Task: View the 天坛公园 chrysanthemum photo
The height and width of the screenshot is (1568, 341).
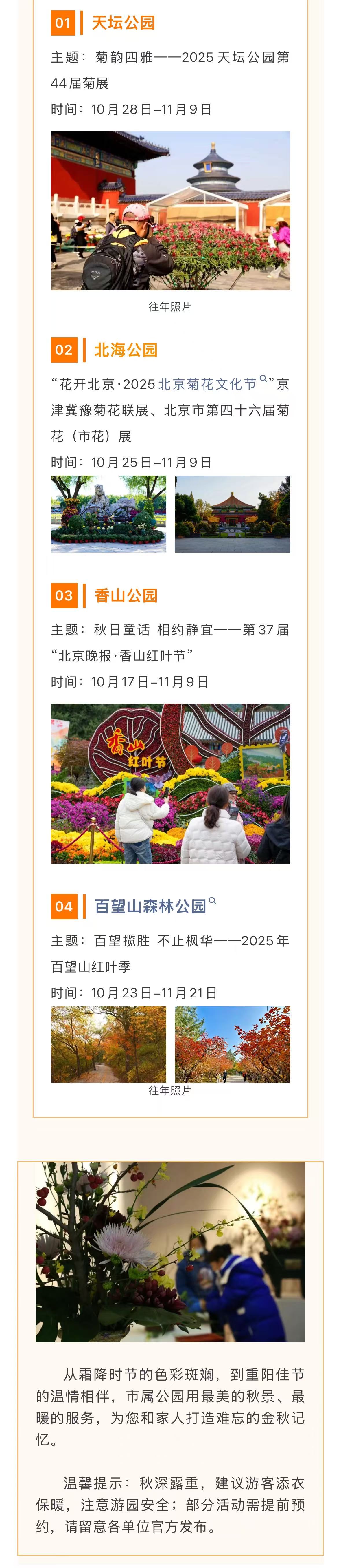Action: point(170,211)
